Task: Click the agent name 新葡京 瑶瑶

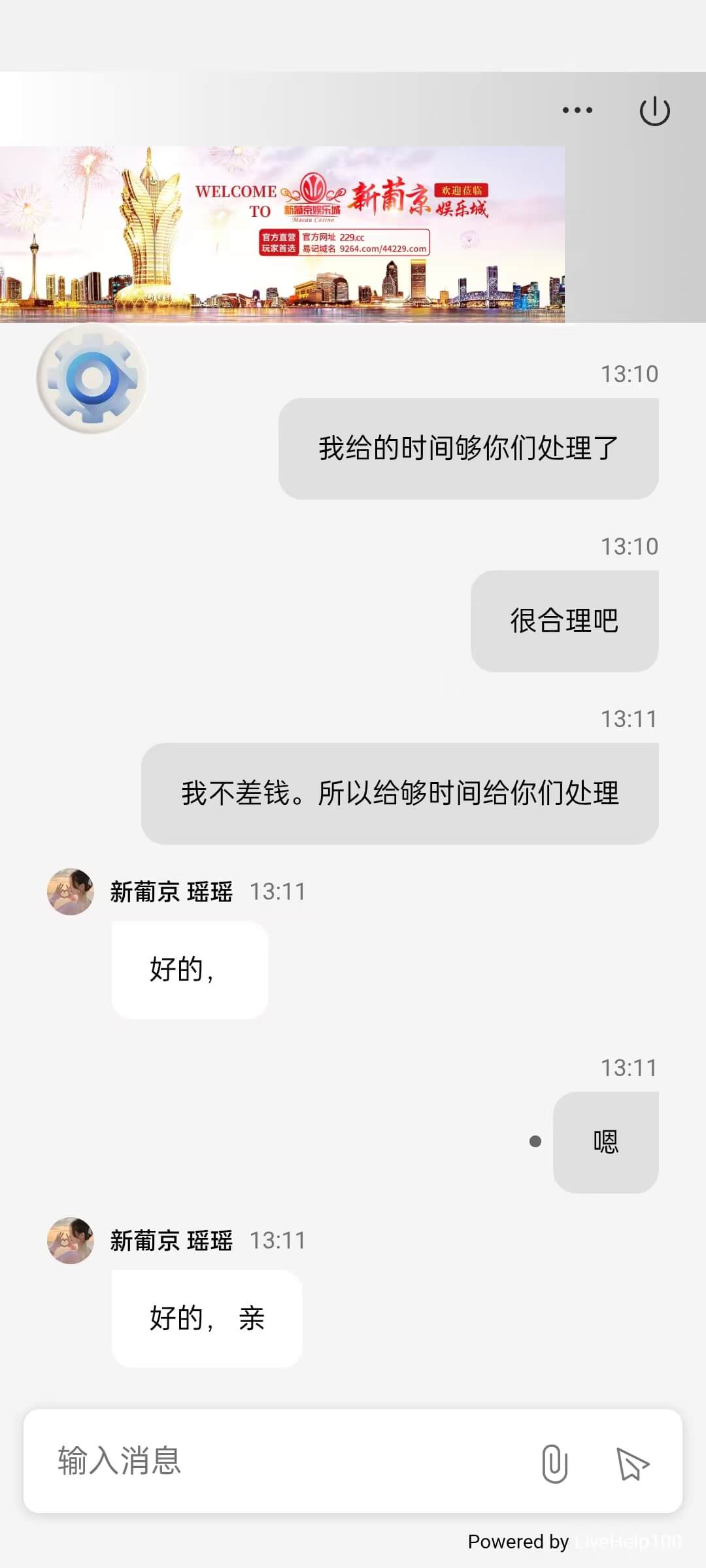Action: click(x=171, y=891)
